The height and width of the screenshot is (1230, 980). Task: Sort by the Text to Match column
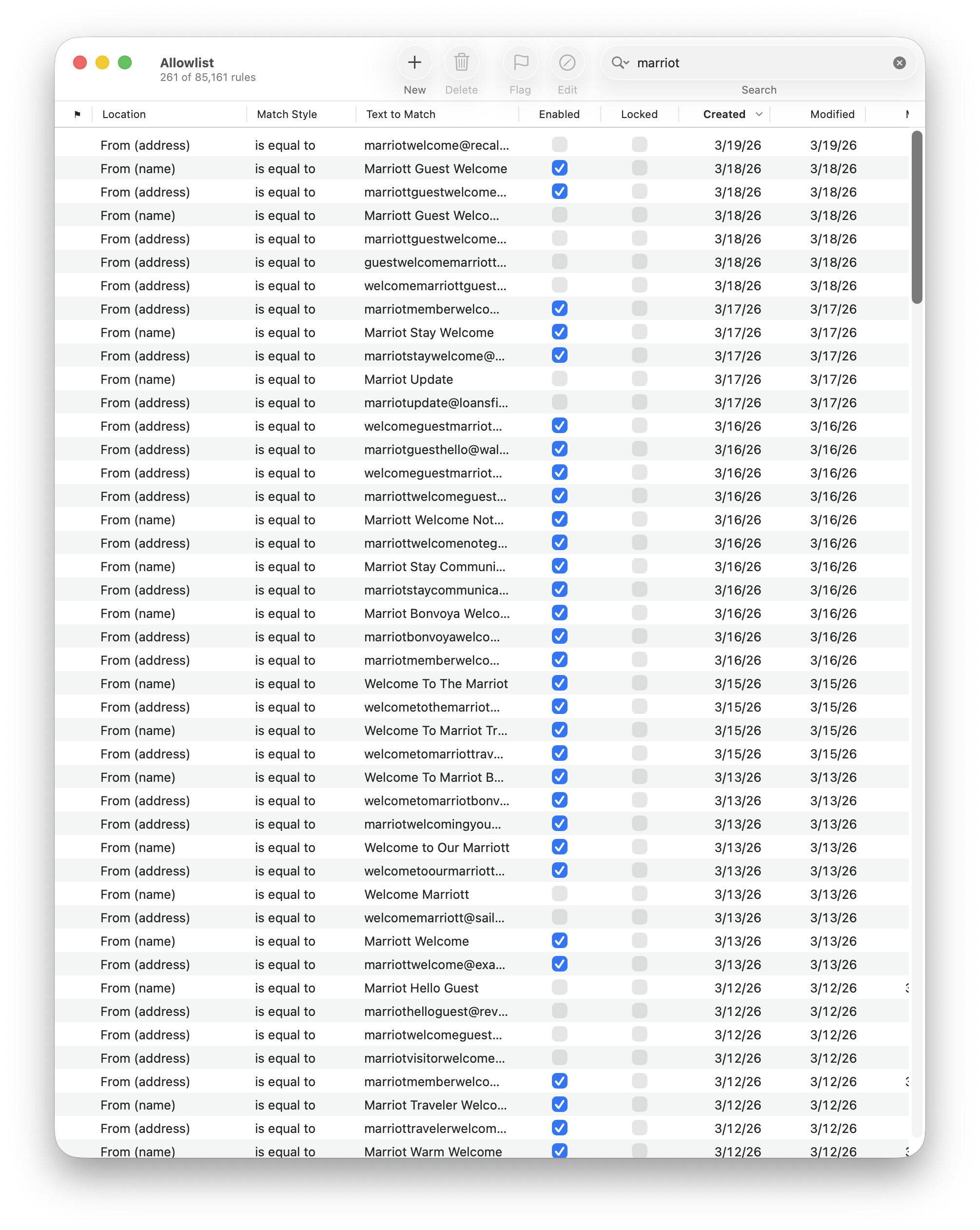[x=400, y=114]
